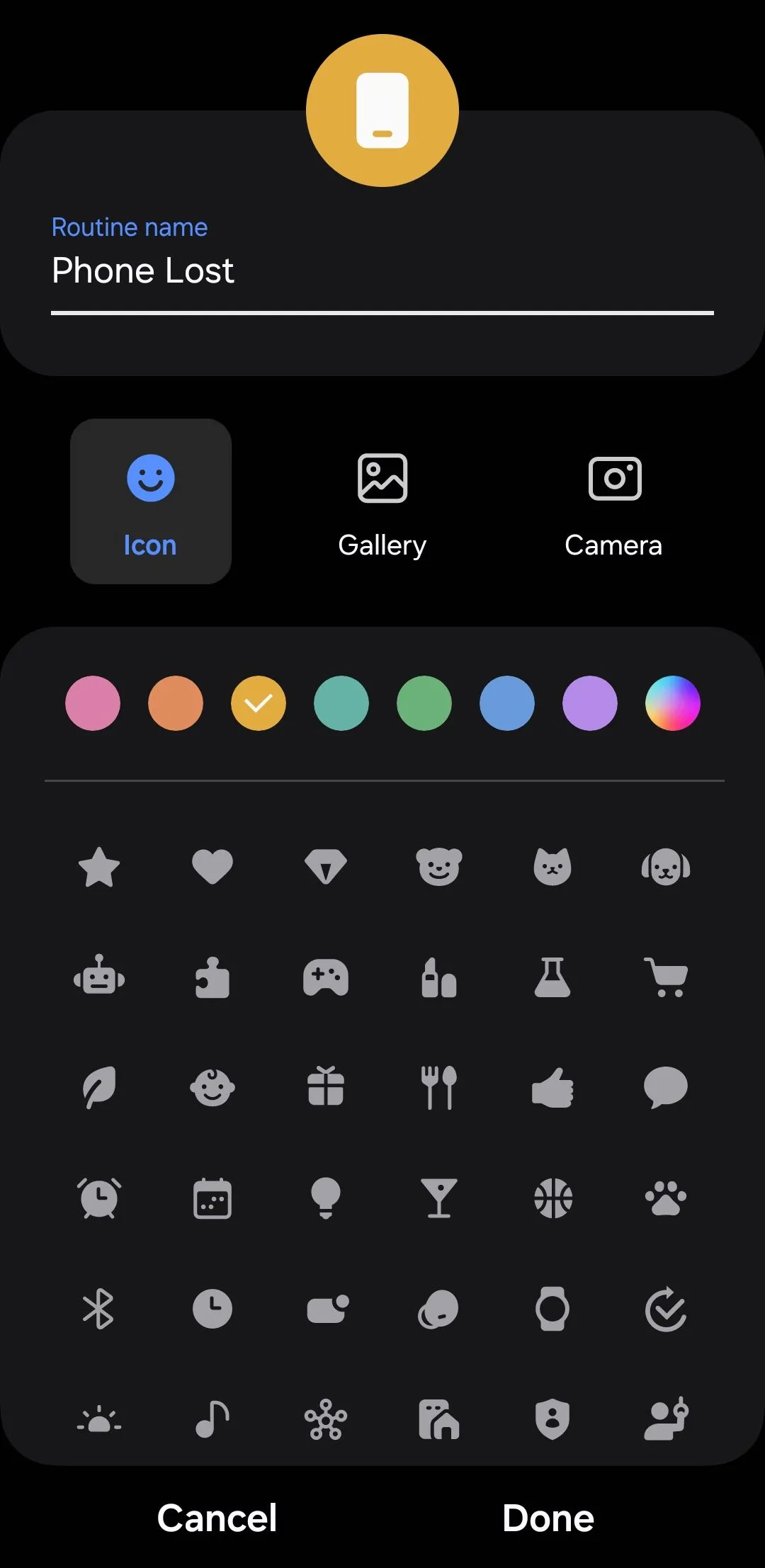Cancel editing the routine
The height and width of the screenshot is (1568, 765).
coord(217,1518)
